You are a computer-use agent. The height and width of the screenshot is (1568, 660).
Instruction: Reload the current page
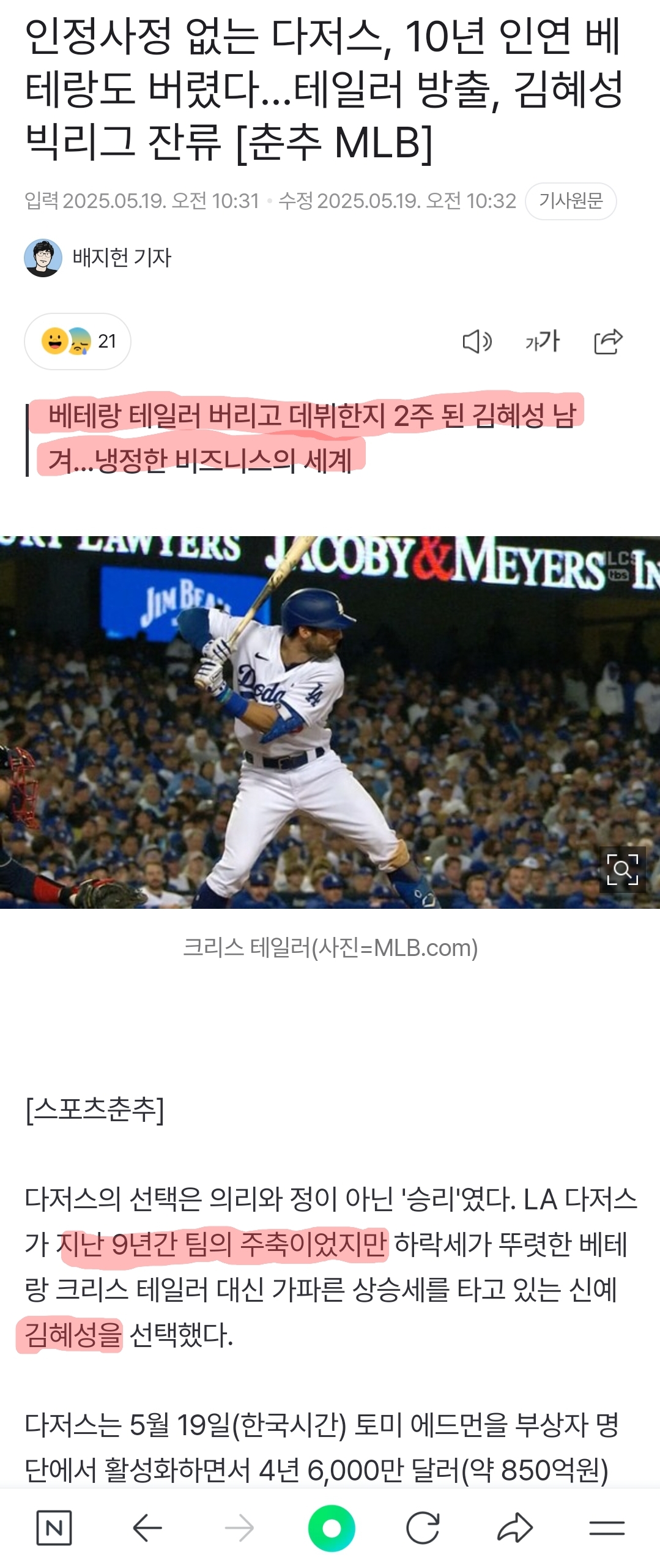tap(423, 1528)
